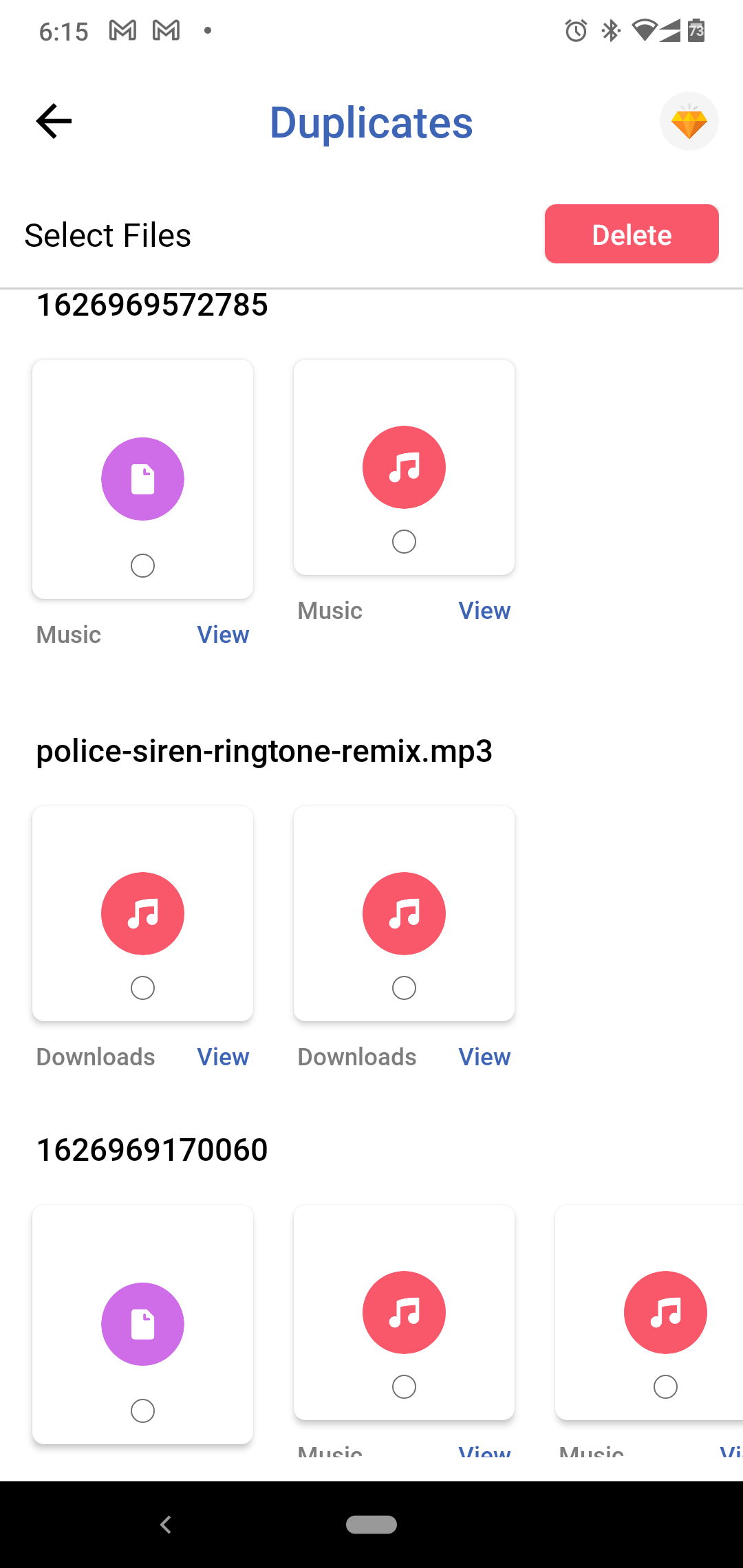The width and height of the screenshot is (743, 1568).
Task: Select the middle music file under 1626969170060
Action: point(404,1387)
